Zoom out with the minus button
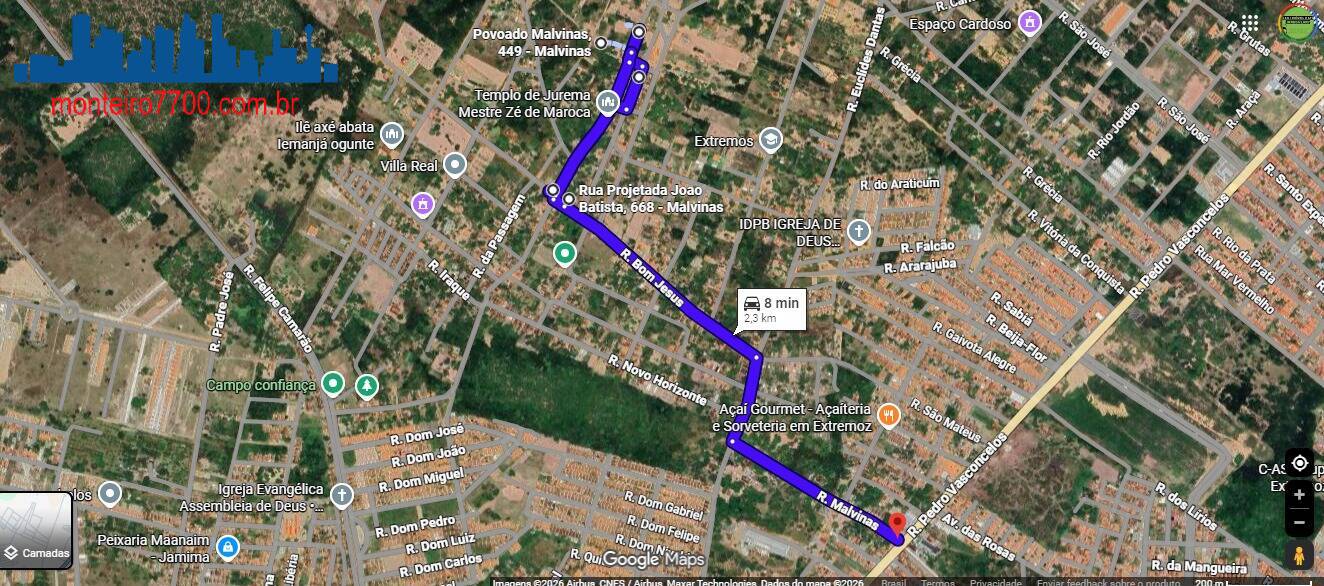Screen dimensions: 1324x586 coord(1299,522)
